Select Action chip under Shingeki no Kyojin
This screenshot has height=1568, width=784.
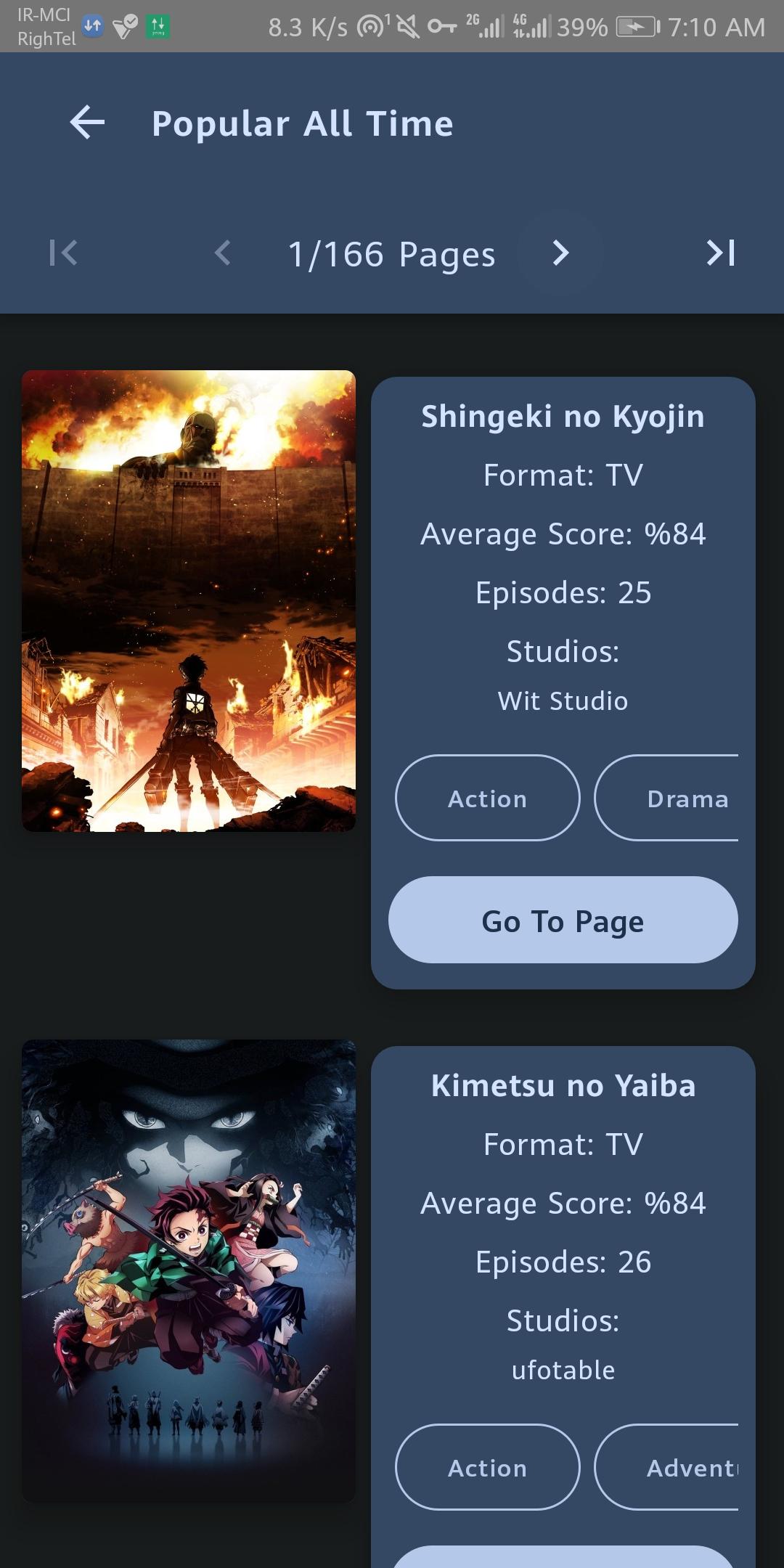click(x=487, y=798)
